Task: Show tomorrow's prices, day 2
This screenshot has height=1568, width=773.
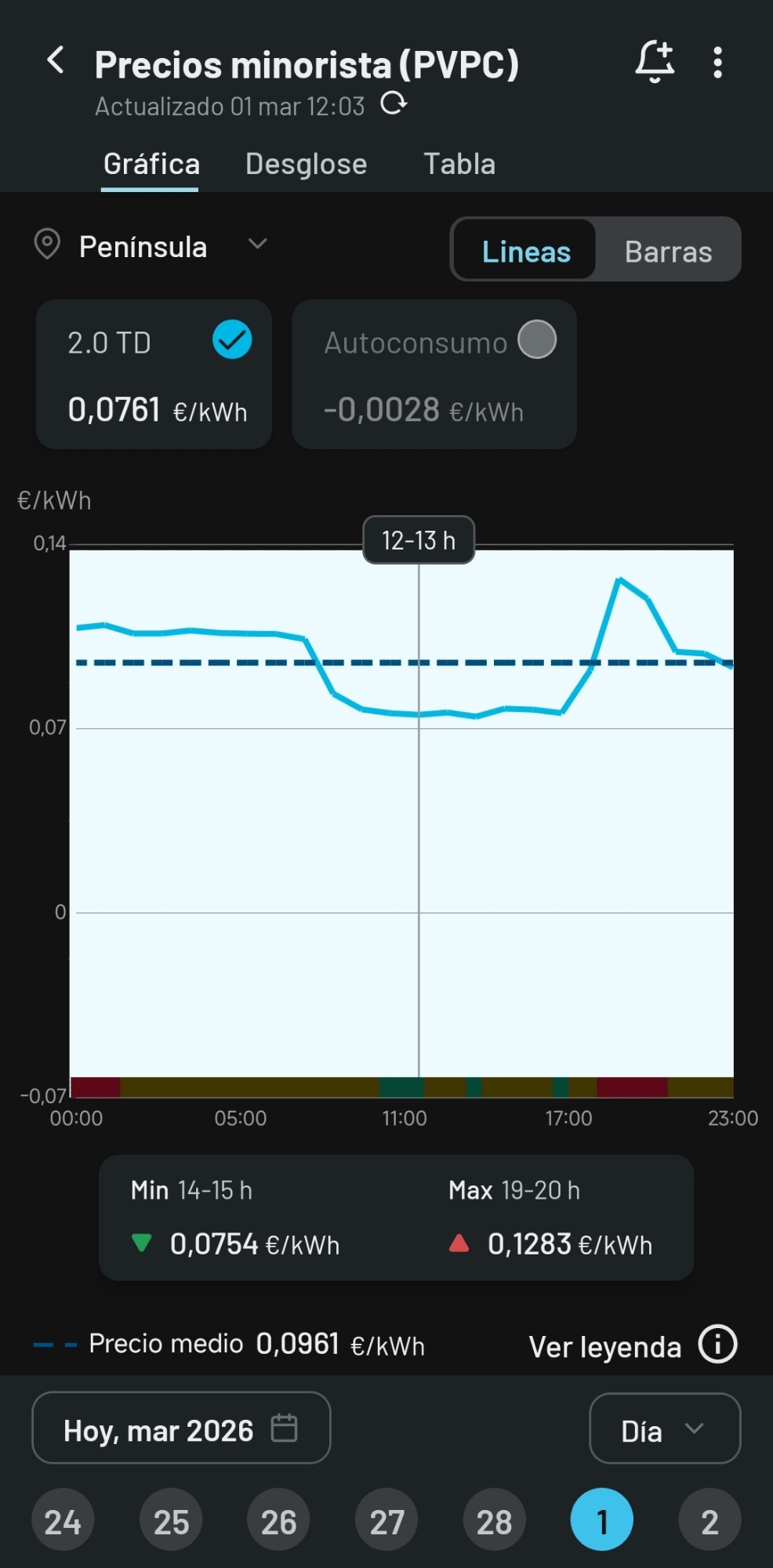Action: (x=709, y=1521)
